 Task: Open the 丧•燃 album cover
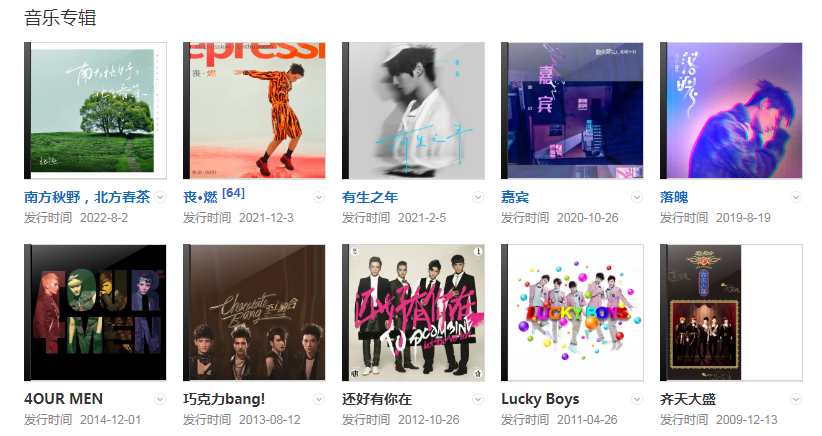[254, 110]
